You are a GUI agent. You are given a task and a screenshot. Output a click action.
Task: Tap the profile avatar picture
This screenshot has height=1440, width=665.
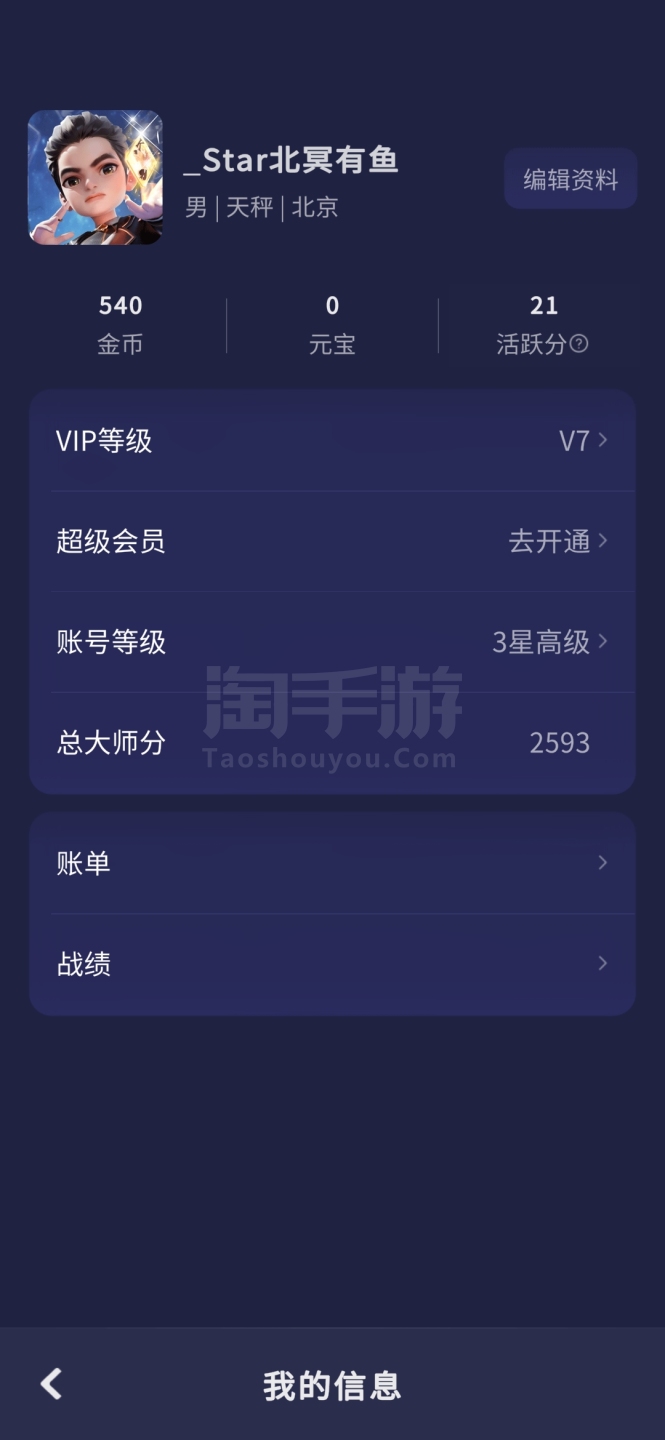[95, 178]
